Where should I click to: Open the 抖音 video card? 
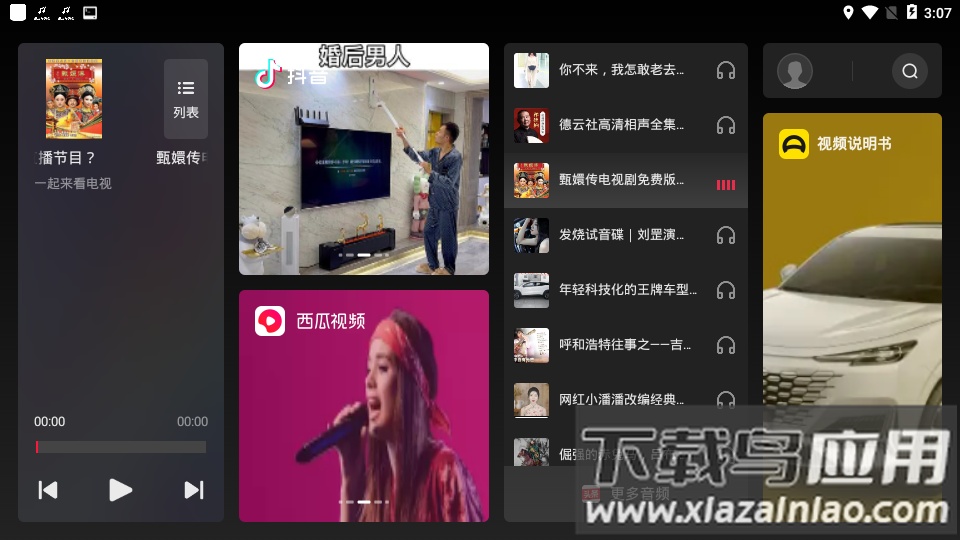(363, 158)
